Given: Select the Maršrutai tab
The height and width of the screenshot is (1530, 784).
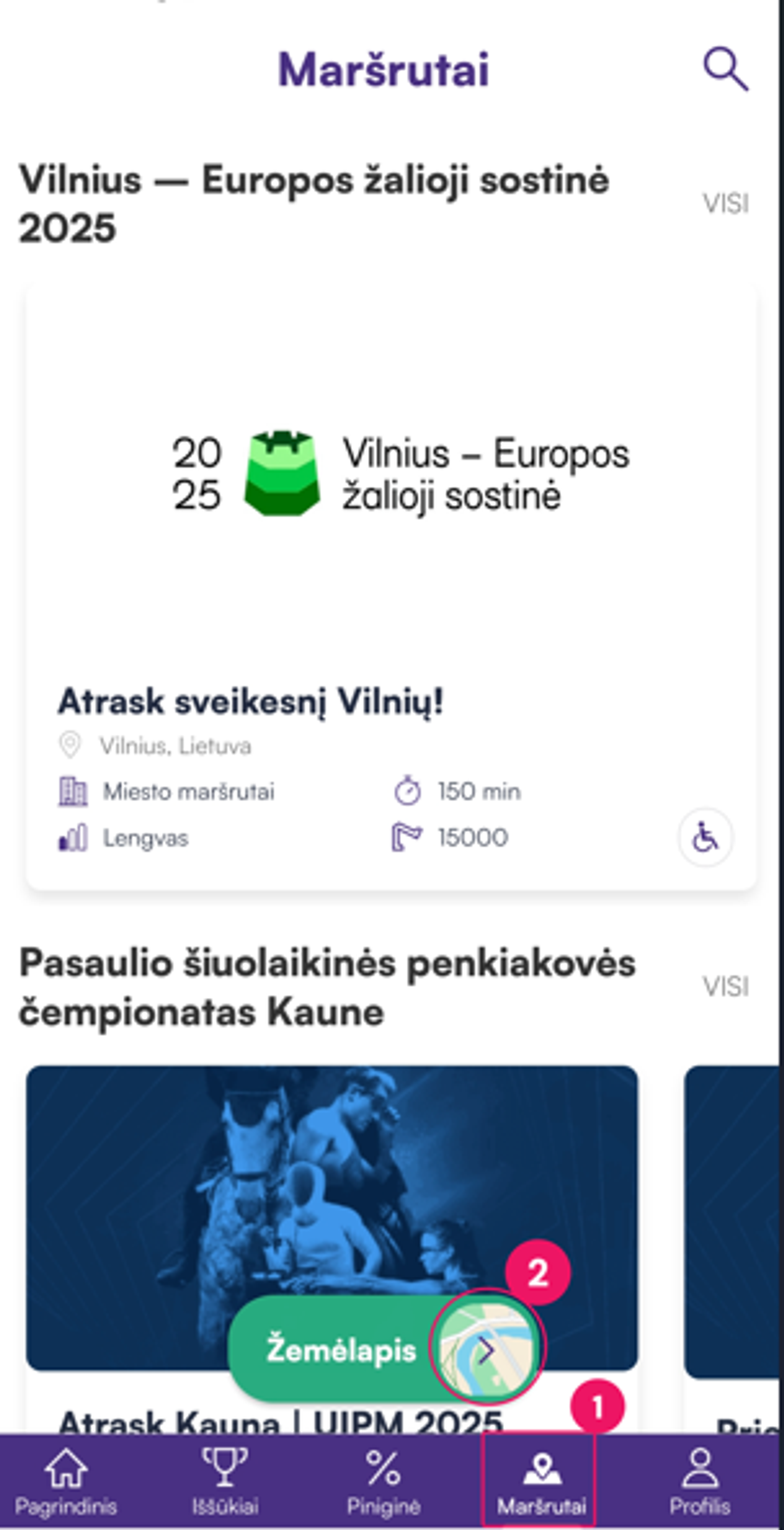Looking at the screenshot, I should [x=541, y=1482].
